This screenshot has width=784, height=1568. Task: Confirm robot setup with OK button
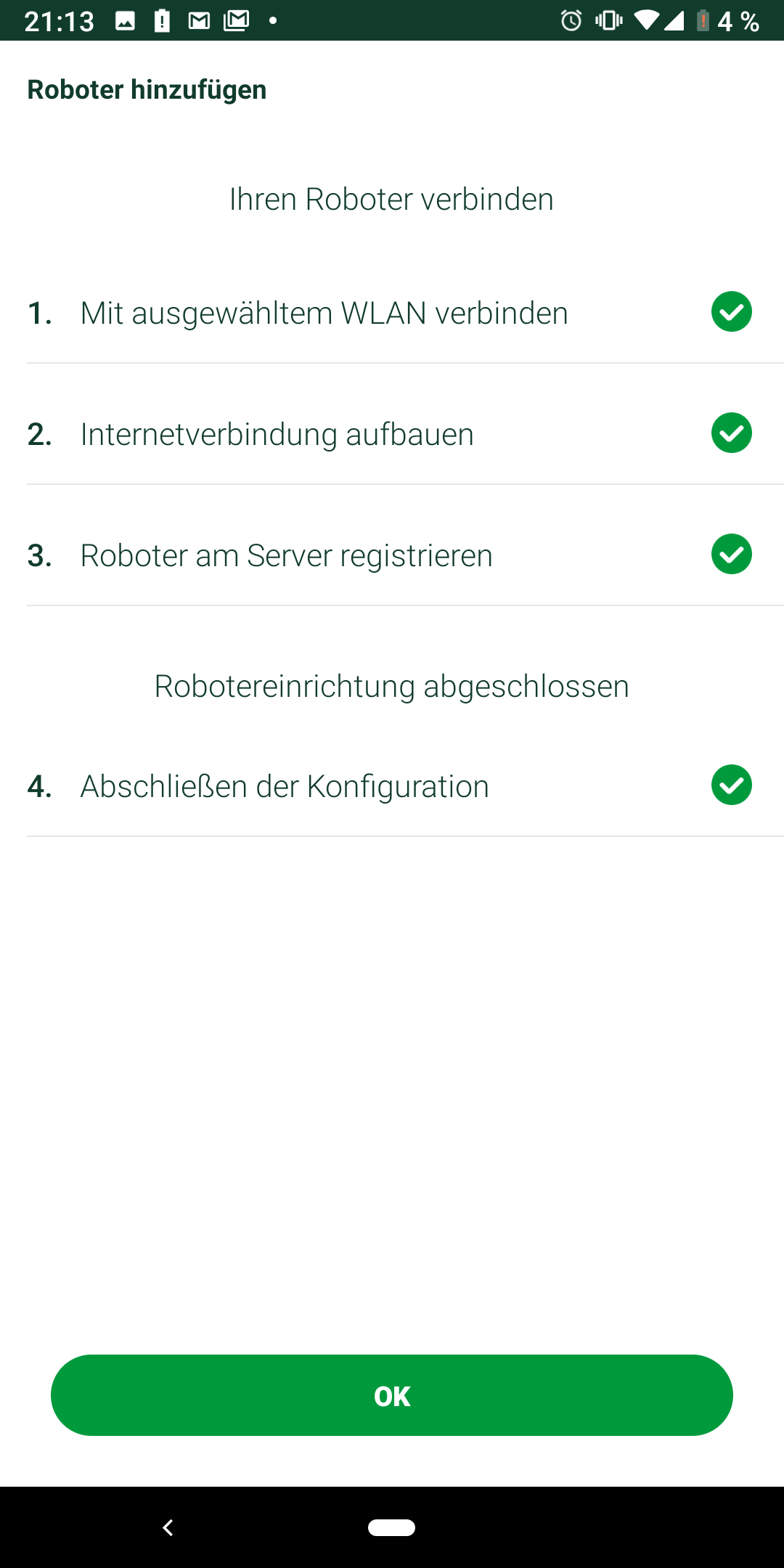[x=392, y=1395]
